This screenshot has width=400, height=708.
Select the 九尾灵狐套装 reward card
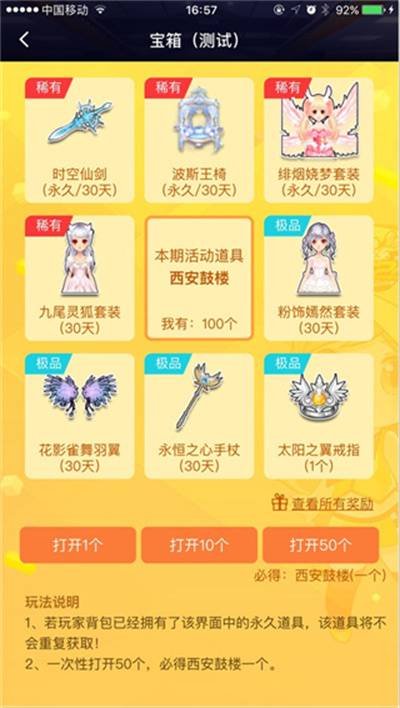[x=79, y=278]
